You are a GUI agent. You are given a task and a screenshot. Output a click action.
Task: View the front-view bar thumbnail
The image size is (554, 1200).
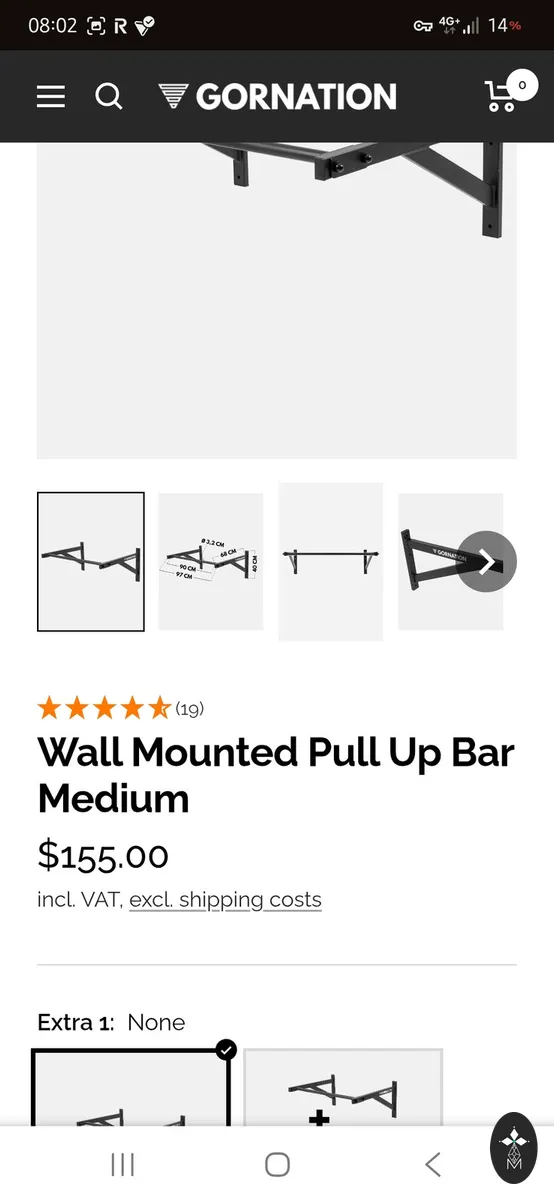point(331,561)
